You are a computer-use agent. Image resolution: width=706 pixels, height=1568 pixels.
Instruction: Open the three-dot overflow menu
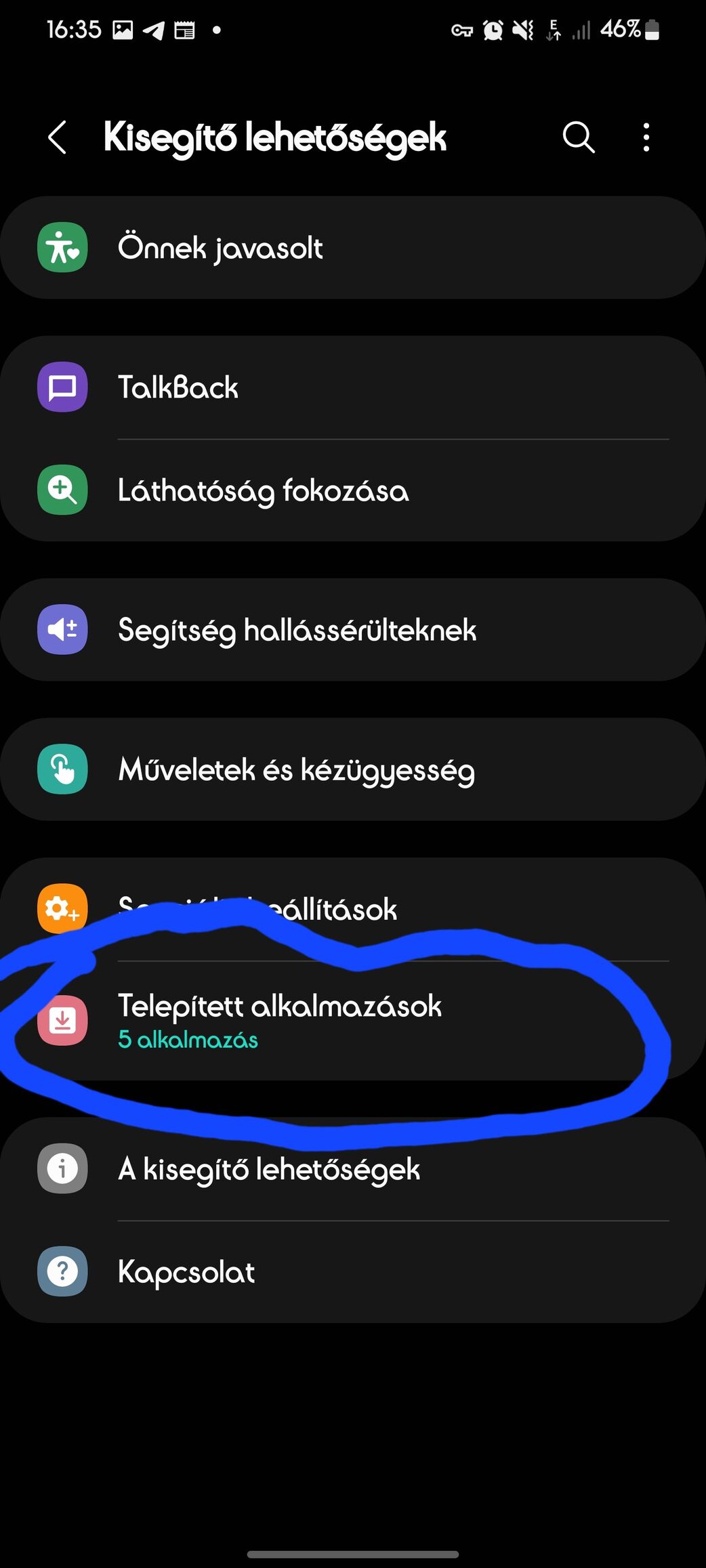(646, 137)
